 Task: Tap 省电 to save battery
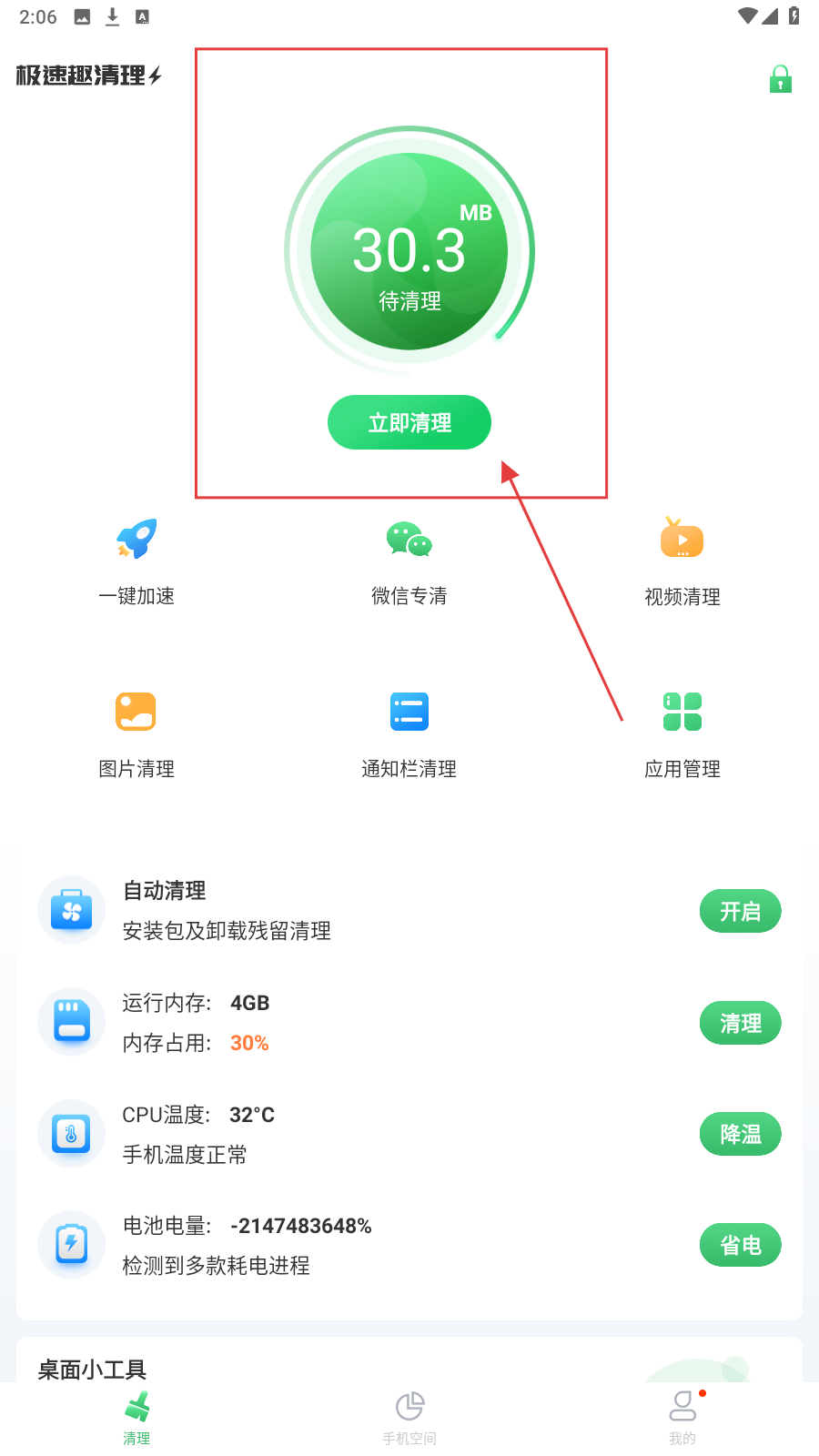click(740, 1245)
